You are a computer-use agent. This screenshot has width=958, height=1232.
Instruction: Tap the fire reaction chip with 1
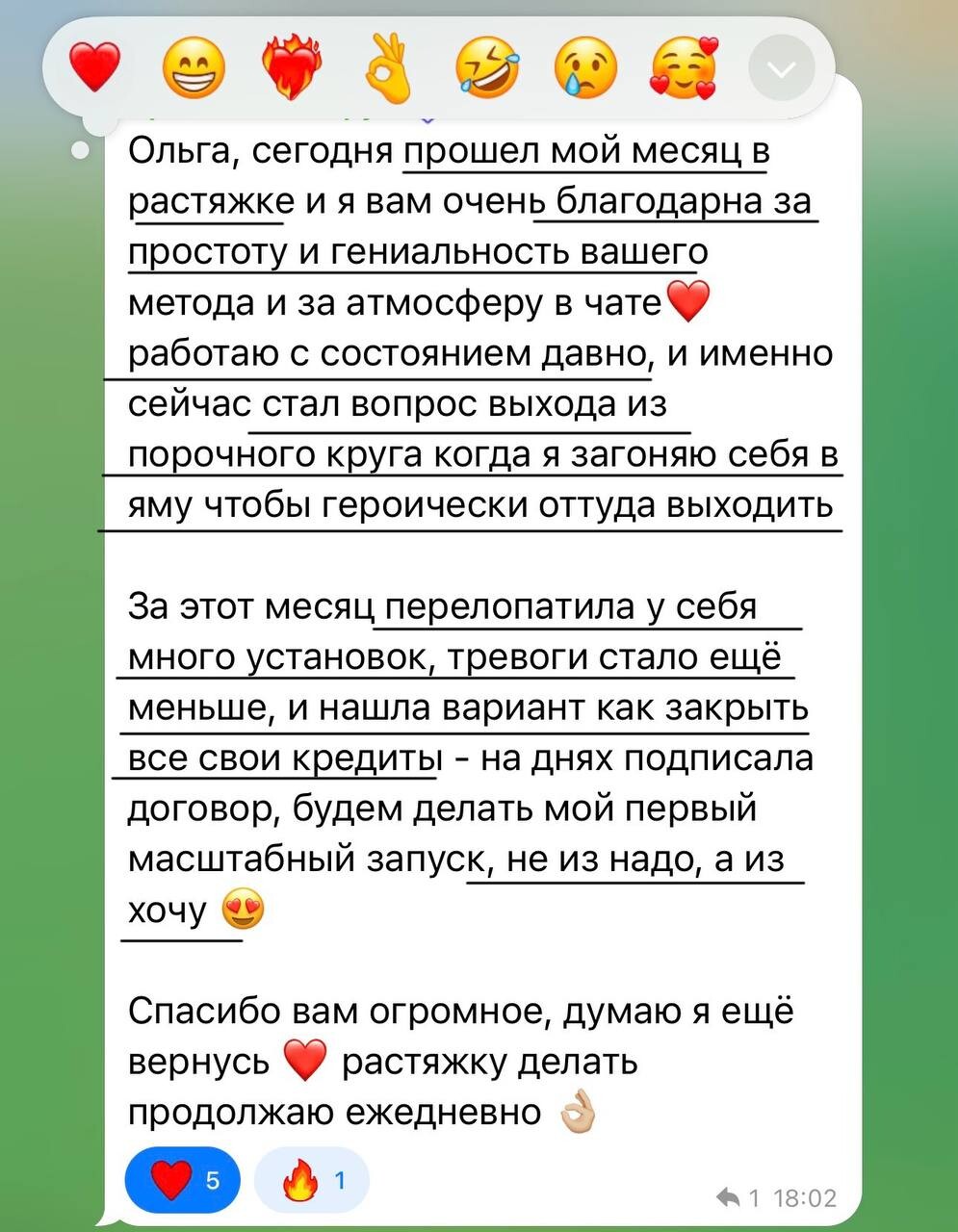coord(312,1180)
